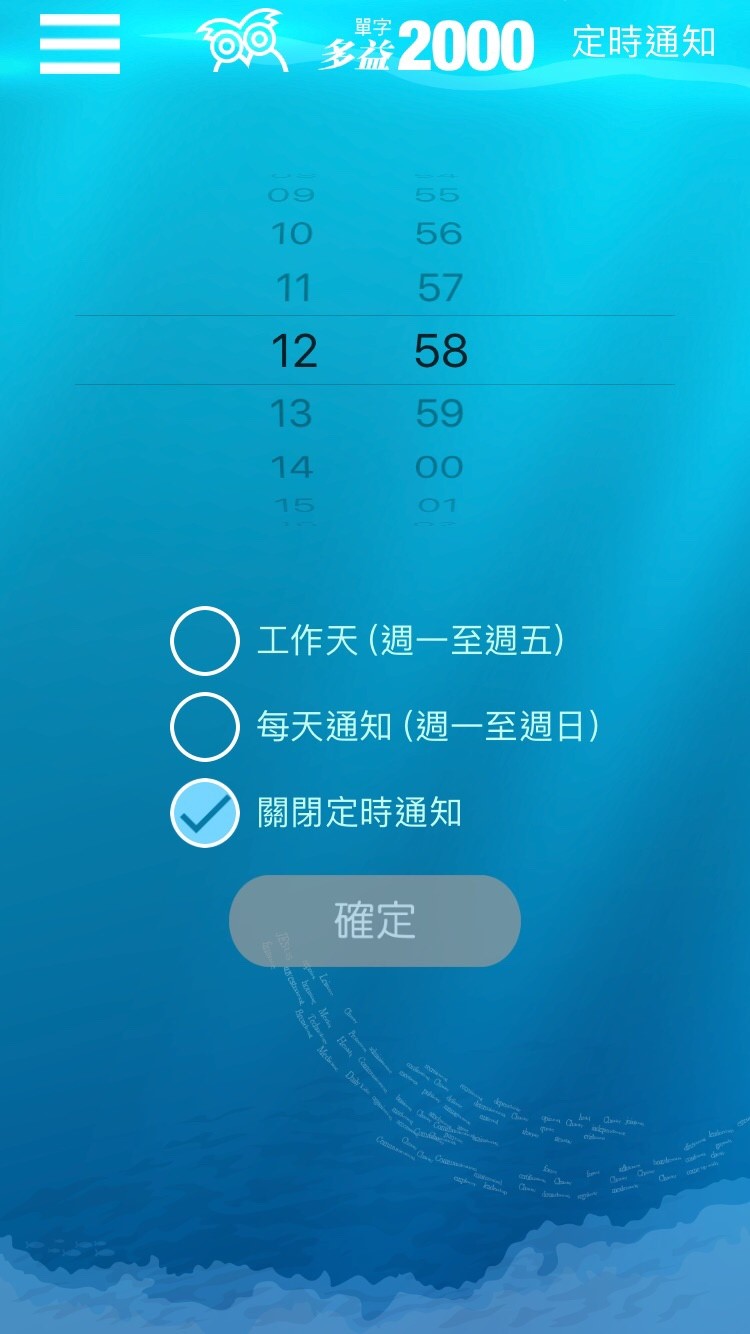
Task: Pick hour 11 in the time picker
Action: [x=293, y=289]
